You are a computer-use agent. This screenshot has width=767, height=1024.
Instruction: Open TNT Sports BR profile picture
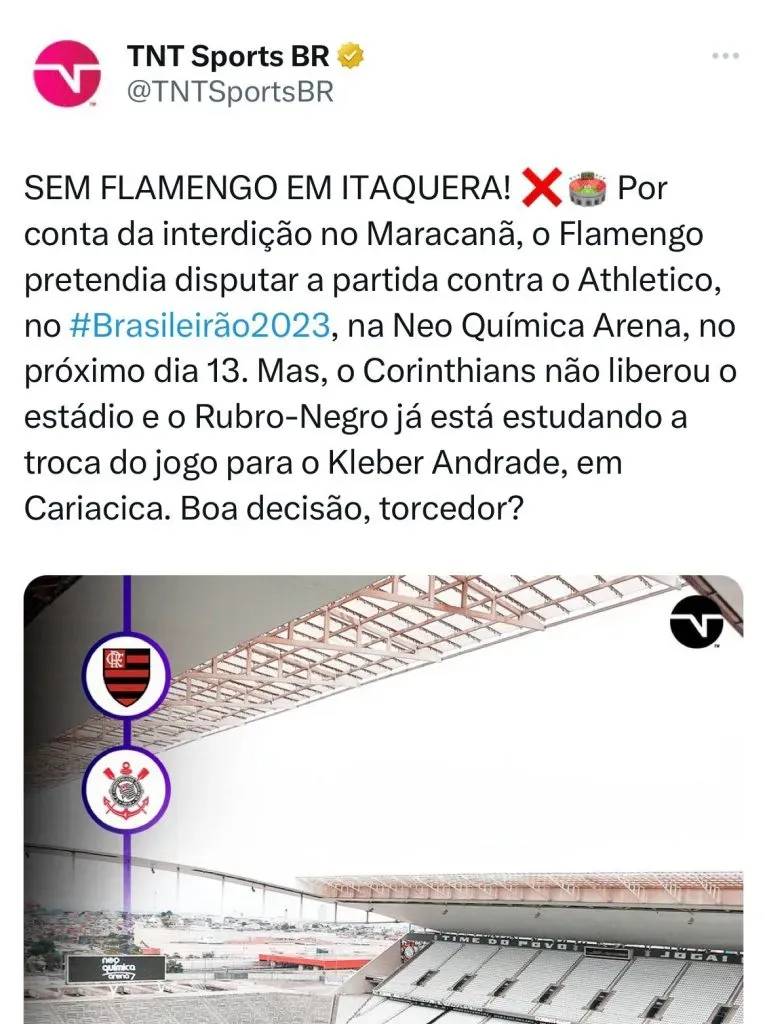pyautogui.click(x=66, y=73)
